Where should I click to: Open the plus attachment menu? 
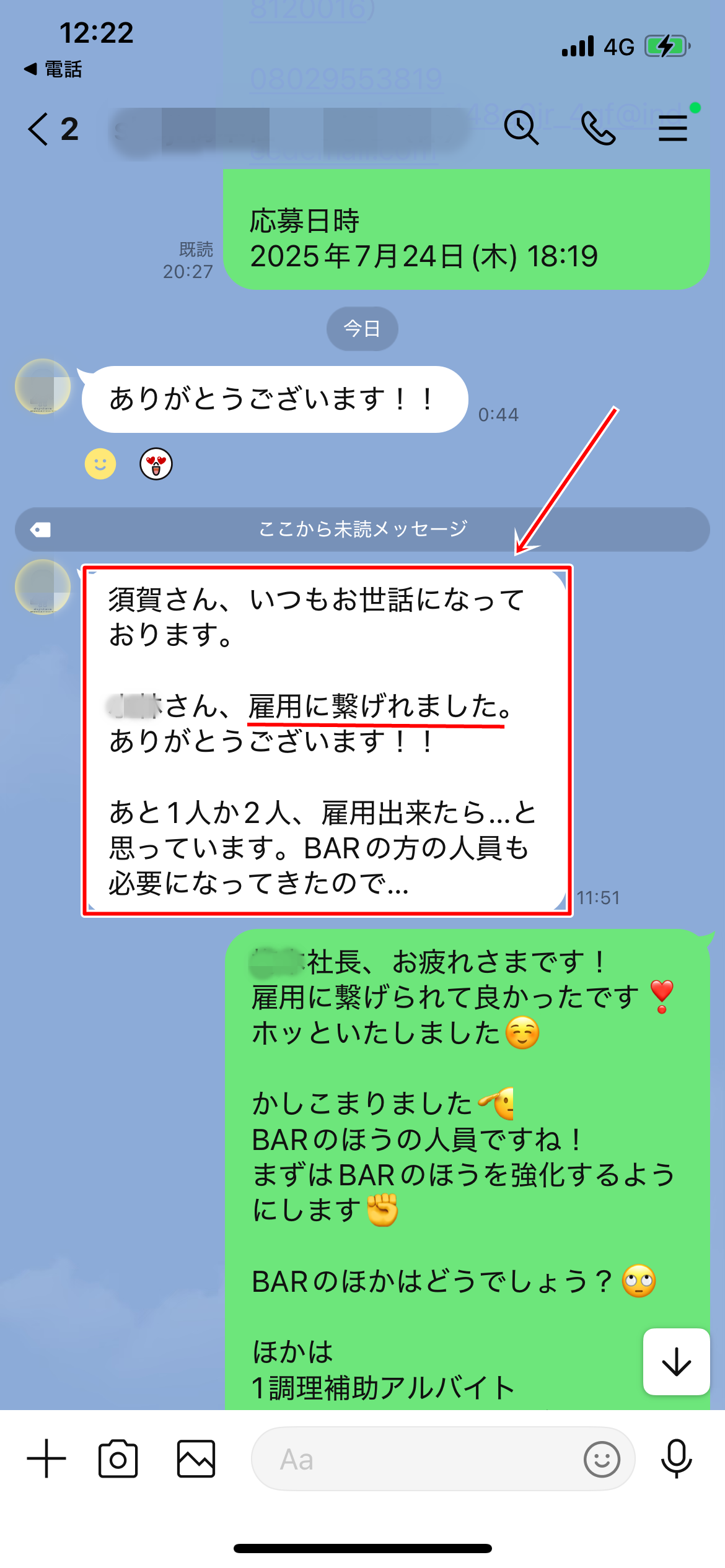pyautogui.click(x=46, y=1459)
